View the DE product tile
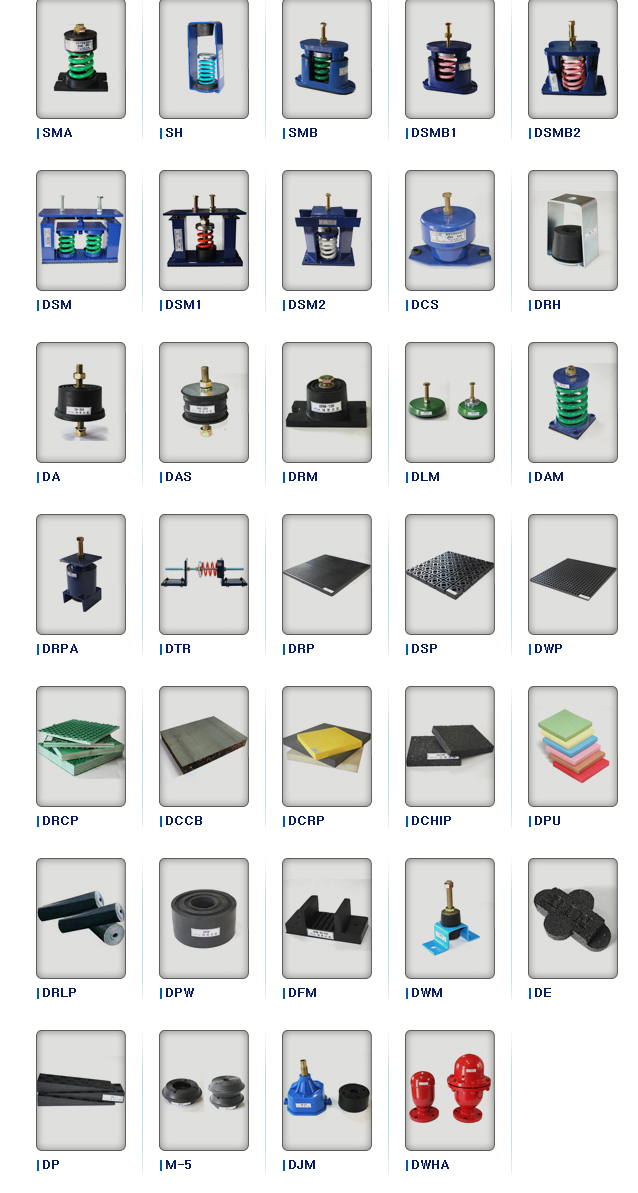This screenshot has height=1193, width=638. [572, 919]
